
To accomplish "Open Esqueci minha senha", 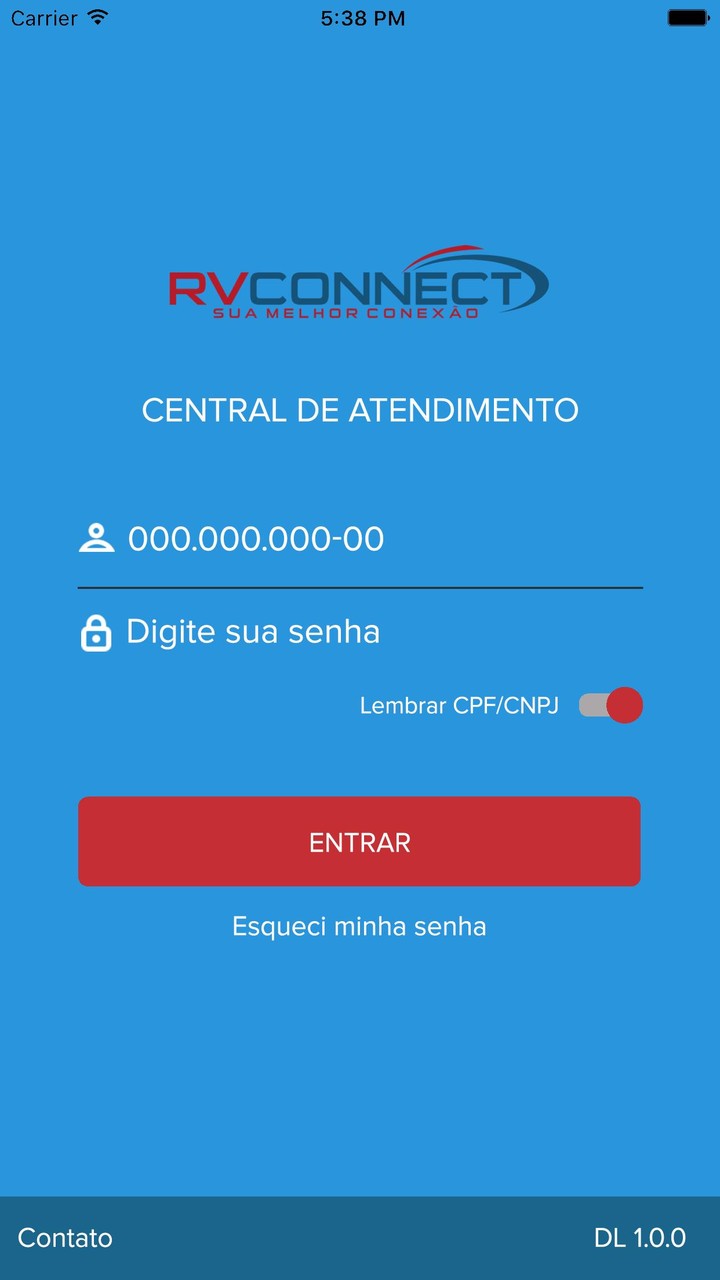I will 359,925.
